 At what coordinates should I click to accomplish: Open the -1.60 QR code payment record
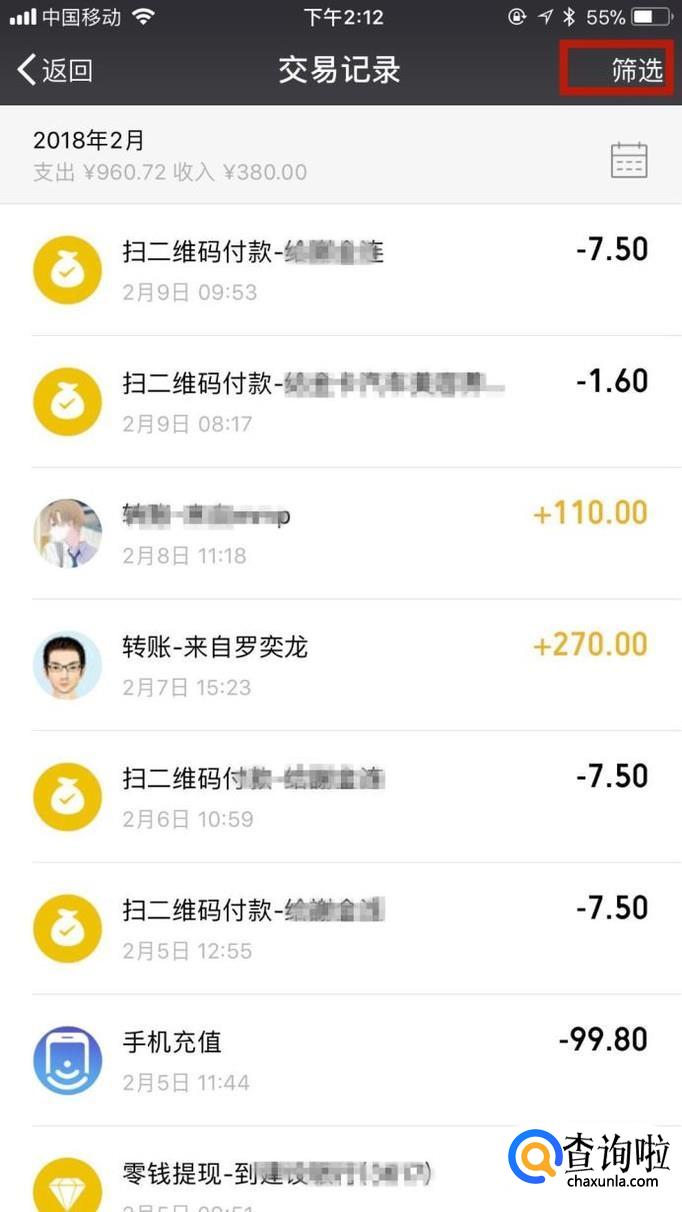click(340, 402)
